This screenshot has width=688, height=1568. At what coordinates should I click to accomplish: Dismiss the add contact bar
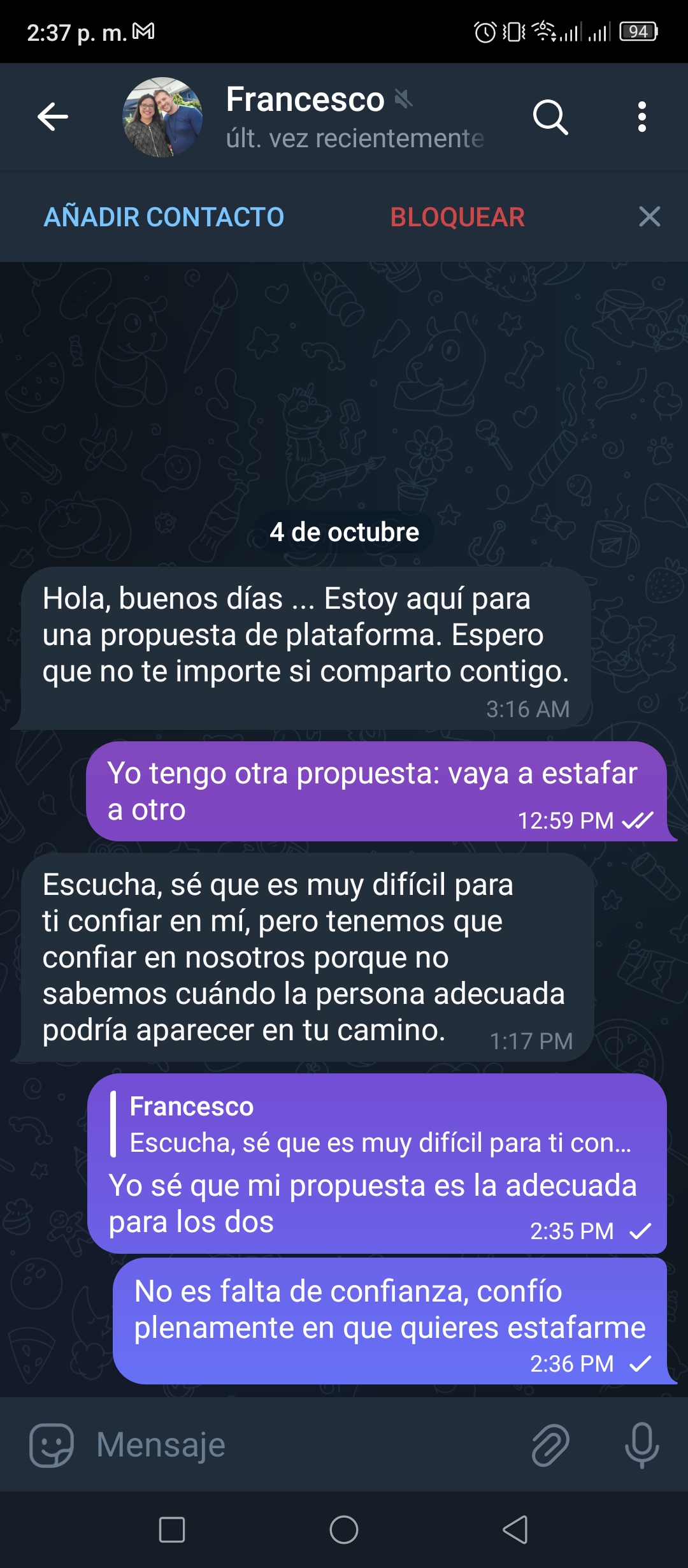(x=649, y=217)
